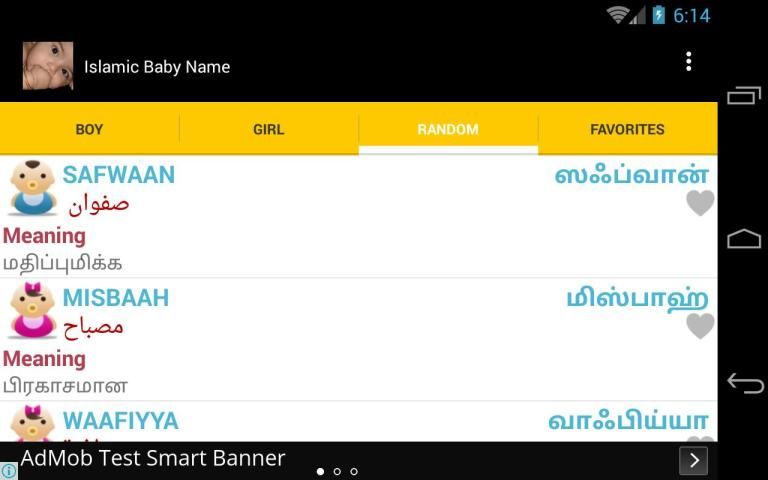Select the Random tab
This screenshot has width=768, height=480.
click(x=447, y=129)
